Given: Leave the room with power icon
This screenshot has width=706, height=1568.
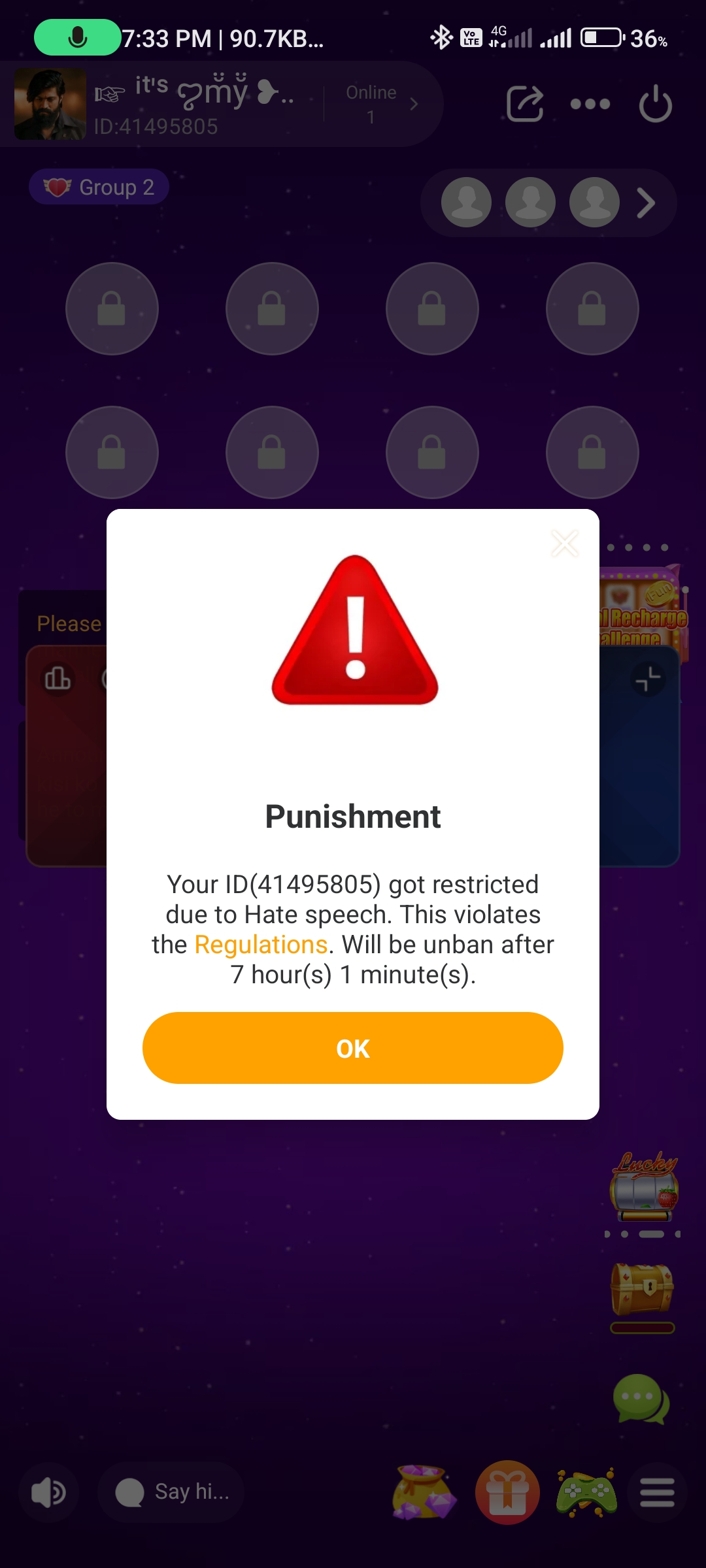Looking at the screenshot, I should tap(655, 104).
